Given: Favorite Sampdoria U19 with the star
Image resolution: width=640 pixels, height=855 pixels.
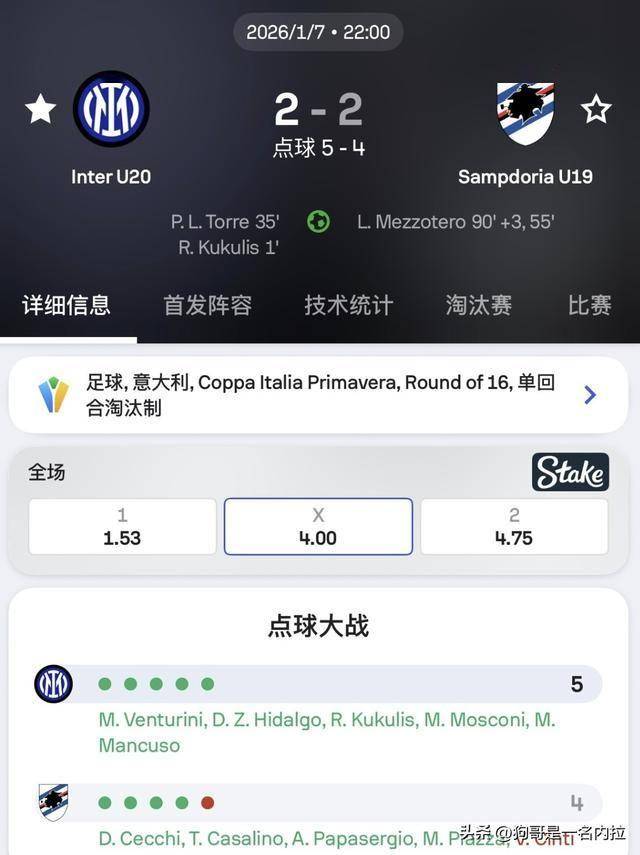Looking at the screenshot, I should click(x=596, y=108).
